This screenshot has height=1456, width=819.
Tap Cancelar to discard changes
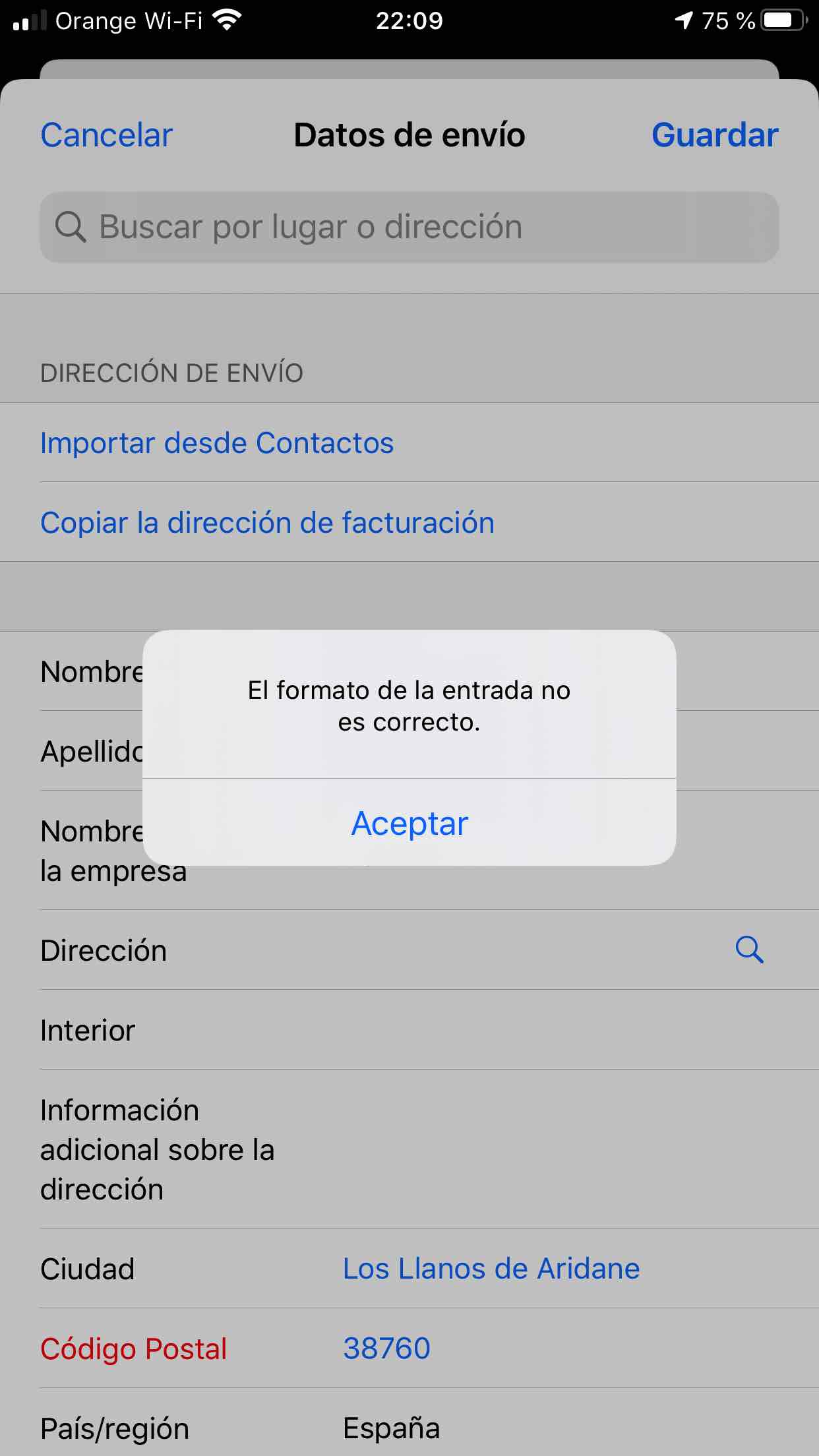pyautogui.click(x=106, y=135)
